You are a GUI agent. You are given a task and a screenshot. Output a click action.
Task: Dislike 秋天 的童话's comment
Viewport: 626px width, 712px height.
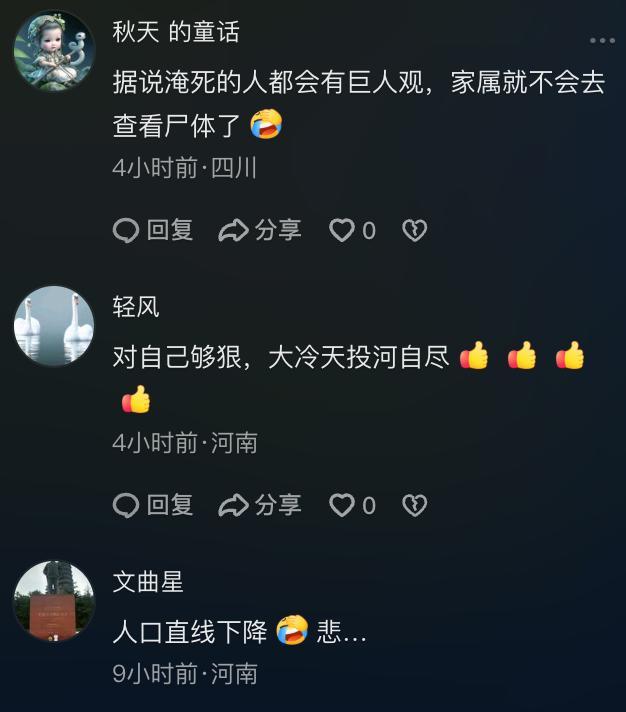(414, 231)
